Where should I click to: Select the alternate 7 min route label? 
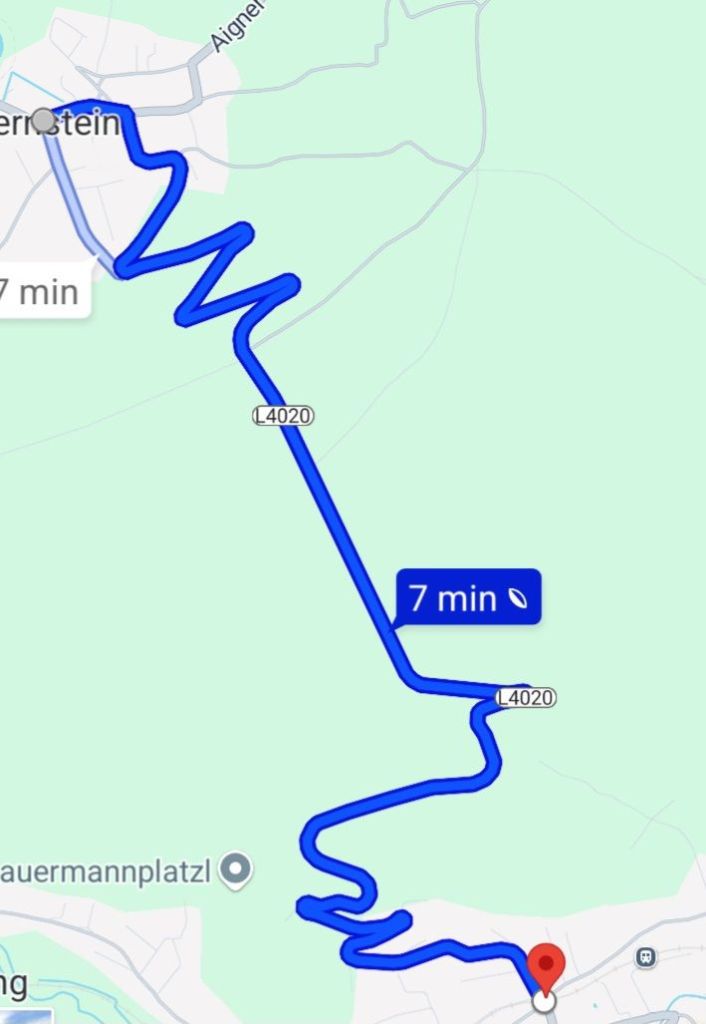(x=40, y=293)
